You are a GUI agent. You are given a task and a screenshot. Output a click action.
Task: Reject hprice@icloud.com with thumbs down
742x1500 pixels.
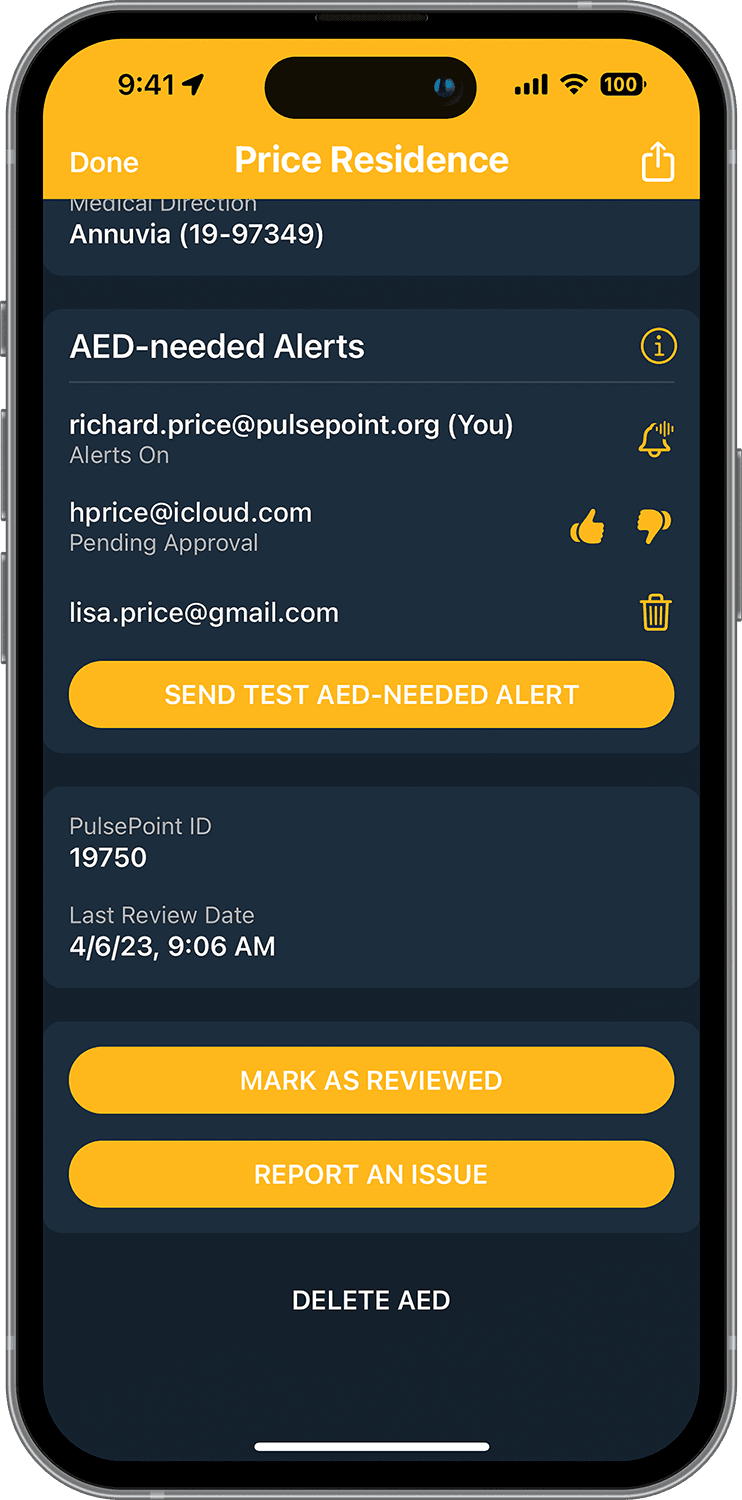(x=654, y=526)
